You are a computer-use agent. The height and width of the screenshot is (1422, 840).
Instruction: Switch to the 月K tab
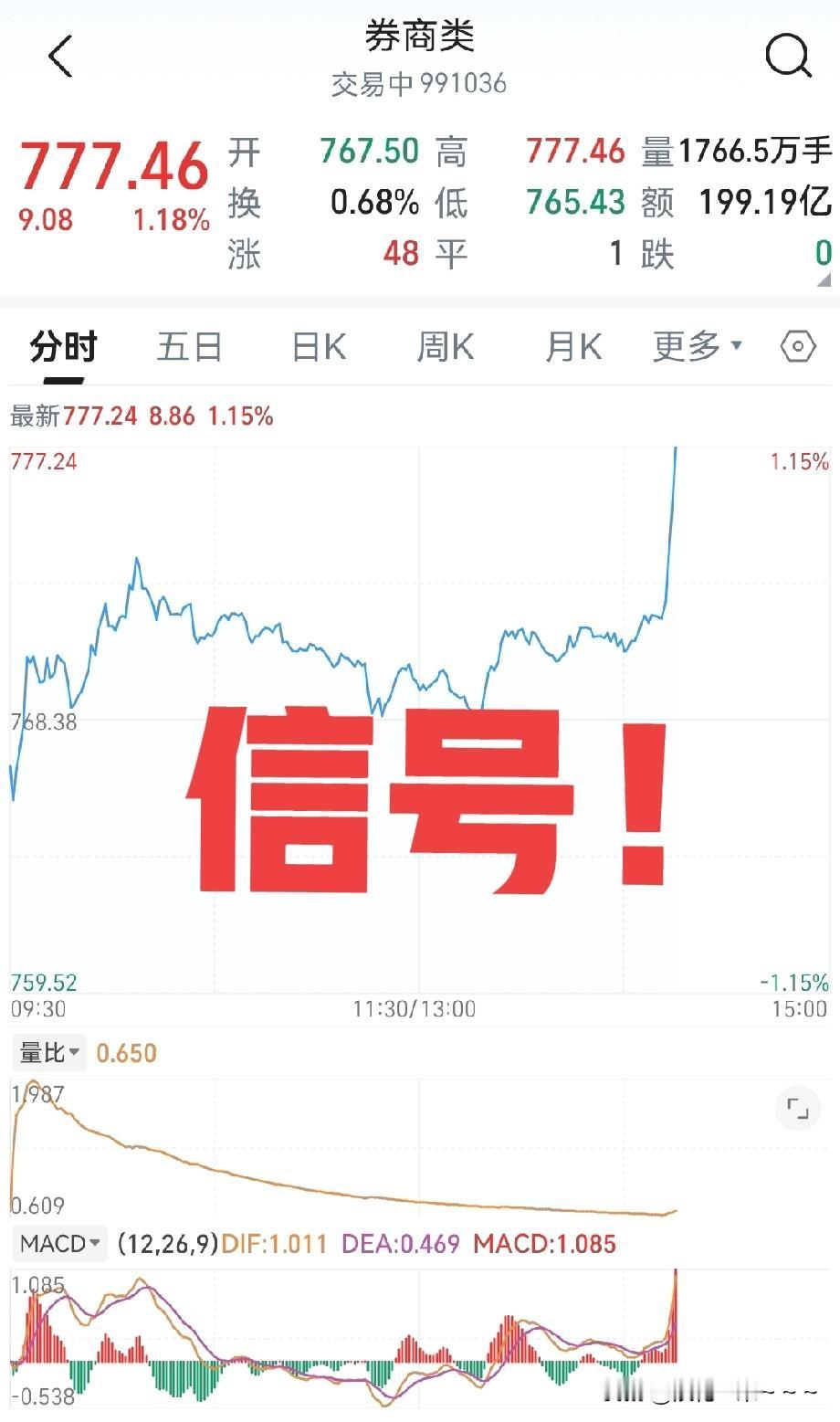[x=572, y=346]
